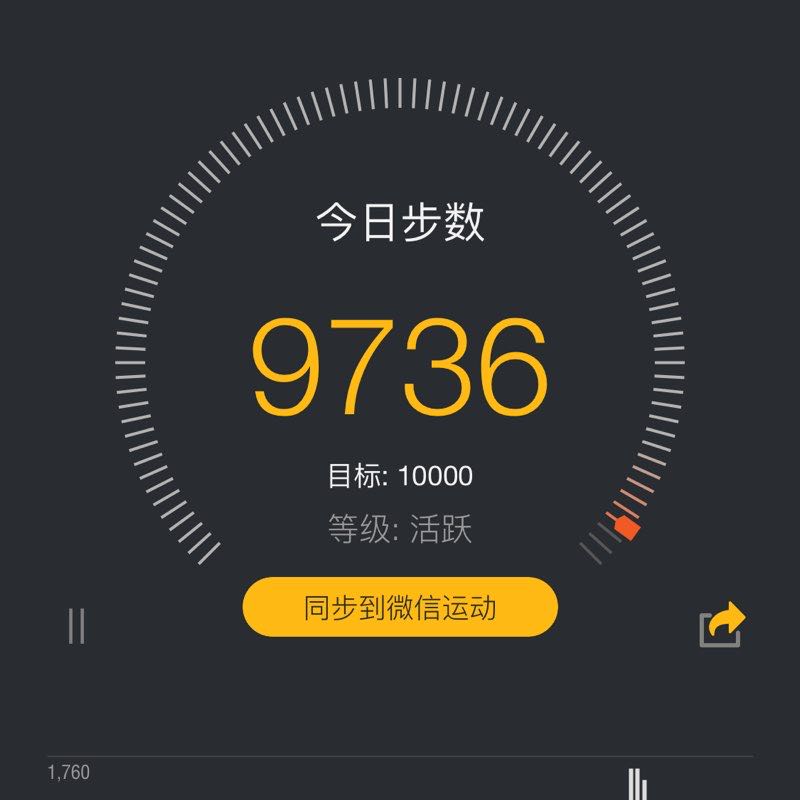Pause step counting
The image size is (800, 800).
[x=76, y=625]
